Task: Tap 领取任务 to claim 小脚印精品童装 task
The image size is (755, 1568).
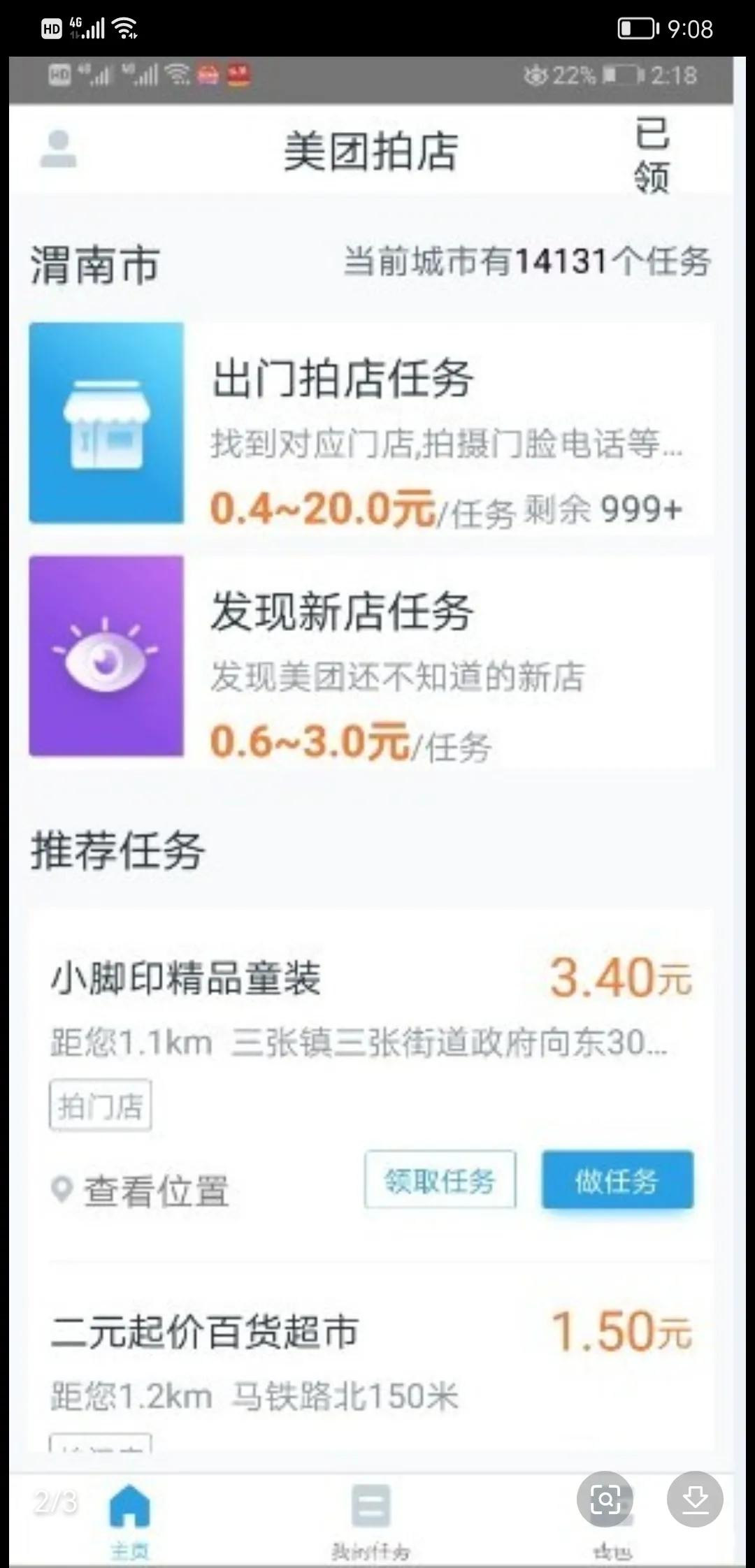Action: (439, 1181)
